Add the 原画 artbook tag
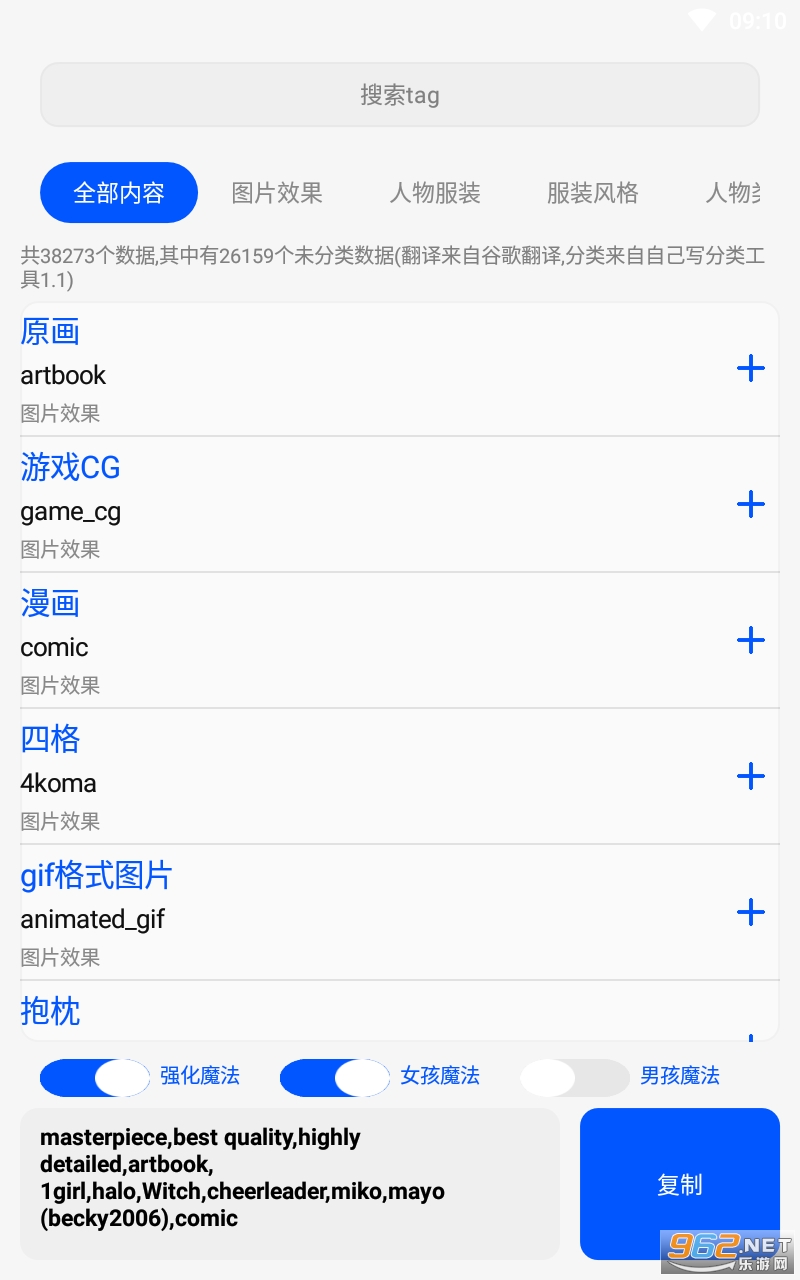The width and height of the screenshot is (800, 1280). coord(750,369)
